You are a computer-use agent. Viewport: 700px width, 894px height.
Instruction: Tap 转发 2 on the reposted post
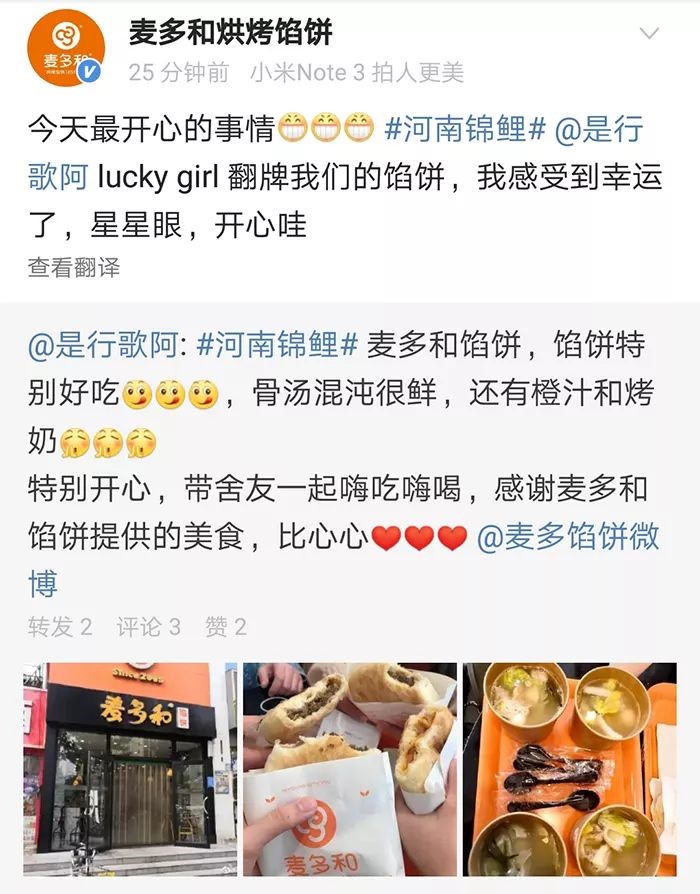coord(60,627)
